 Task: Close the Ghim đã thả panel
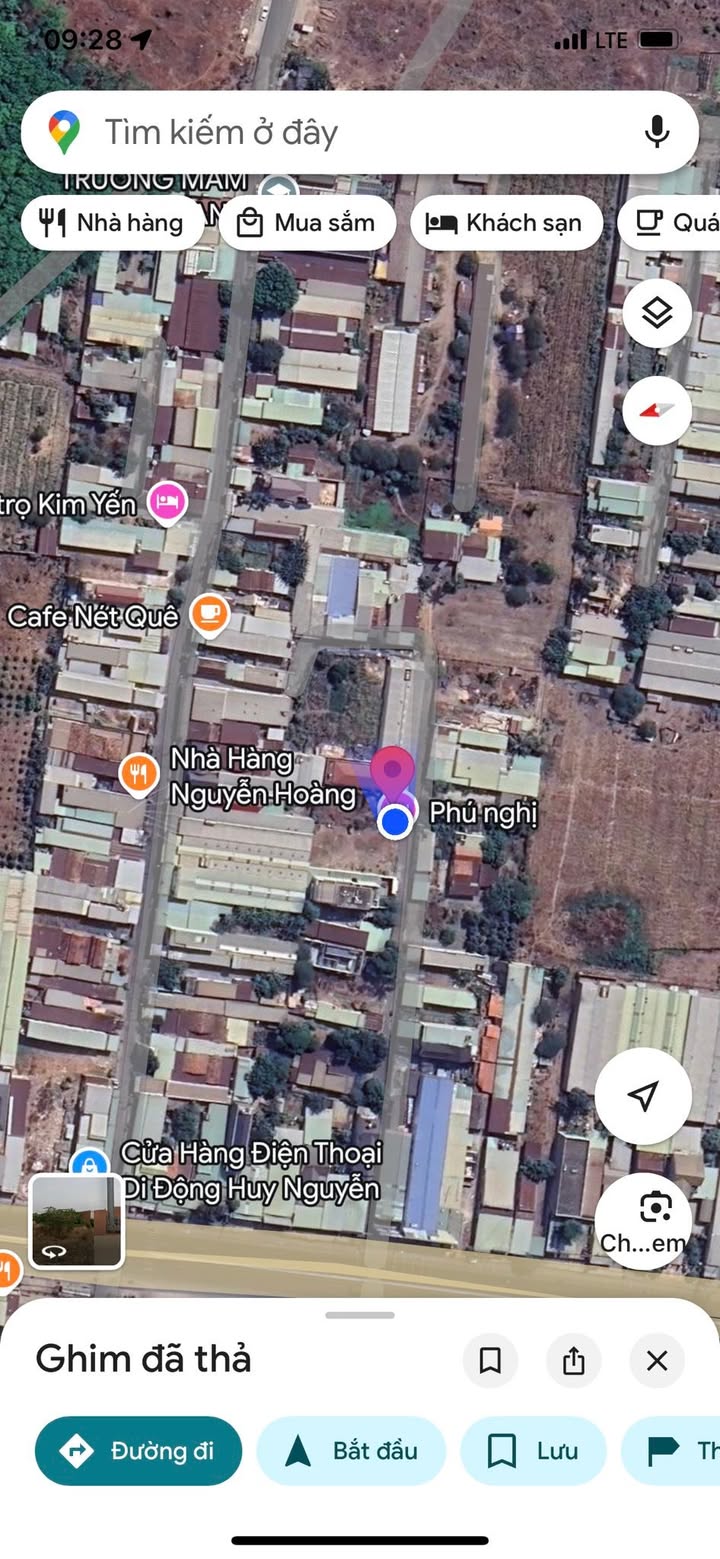click(x=657, y=1360)
